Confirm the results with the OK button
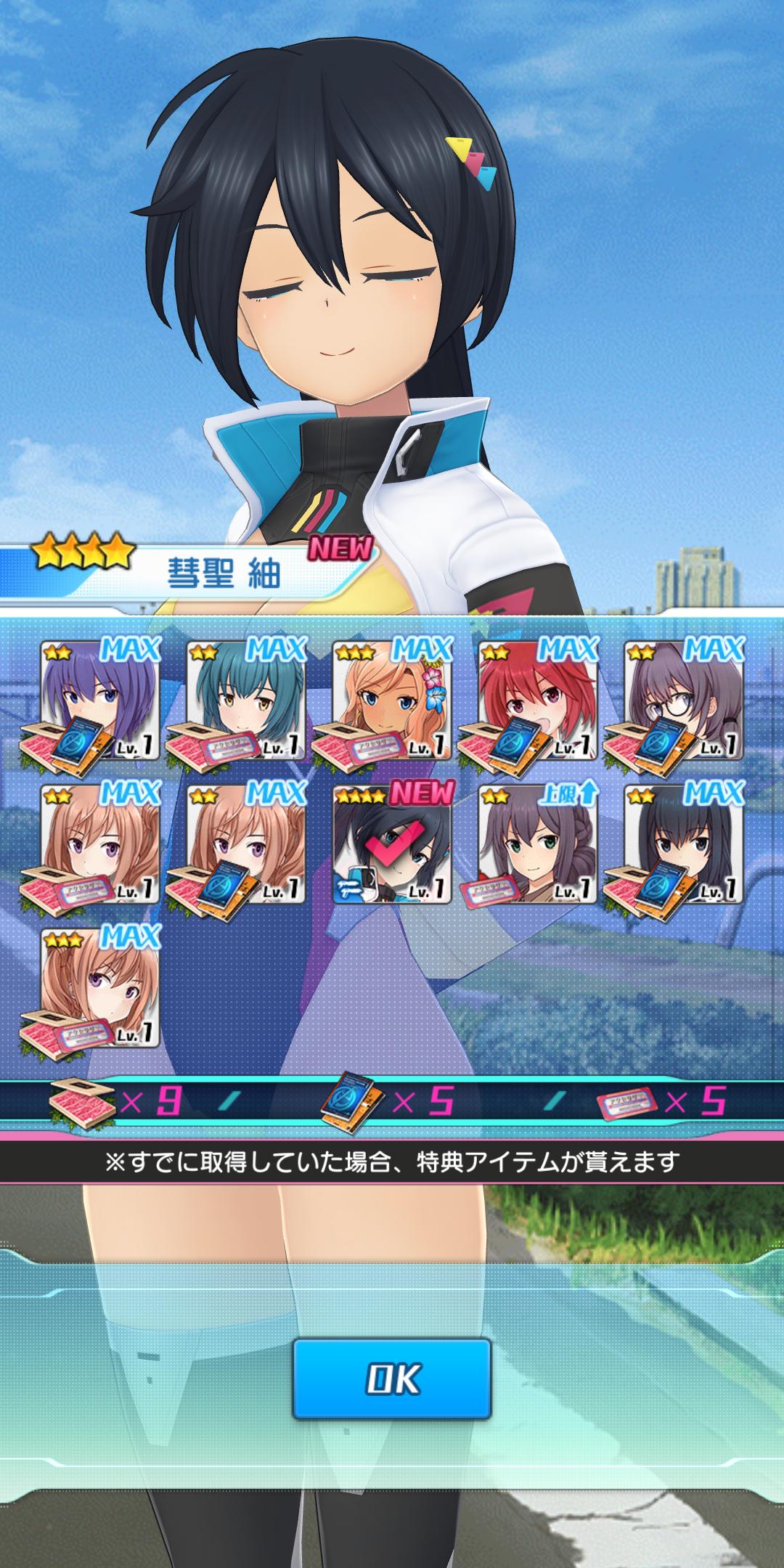Image resolution: width=784 pixels, height=1568 pixels. click(391, 1378)
